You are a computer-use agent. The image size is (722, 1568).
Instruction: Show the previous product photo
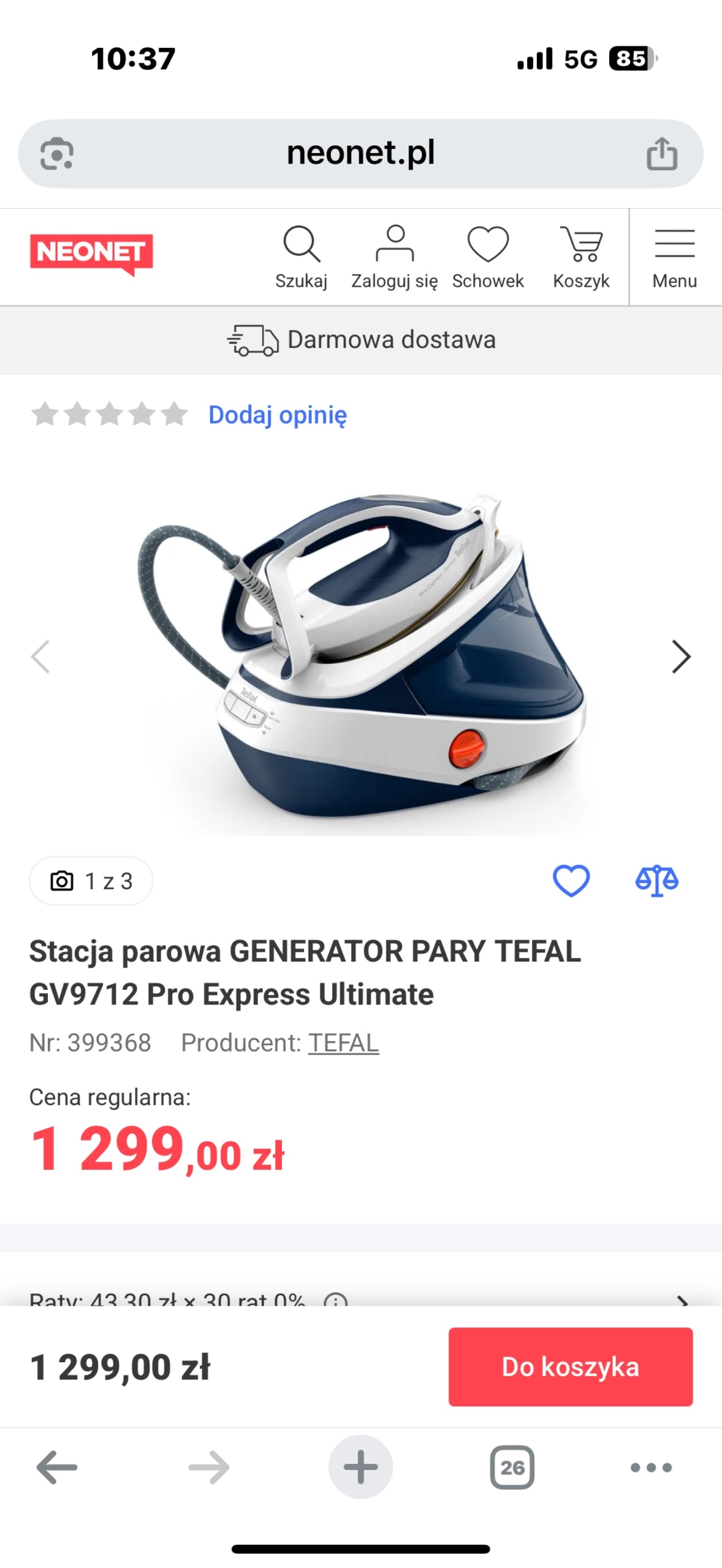pos(40,657)
